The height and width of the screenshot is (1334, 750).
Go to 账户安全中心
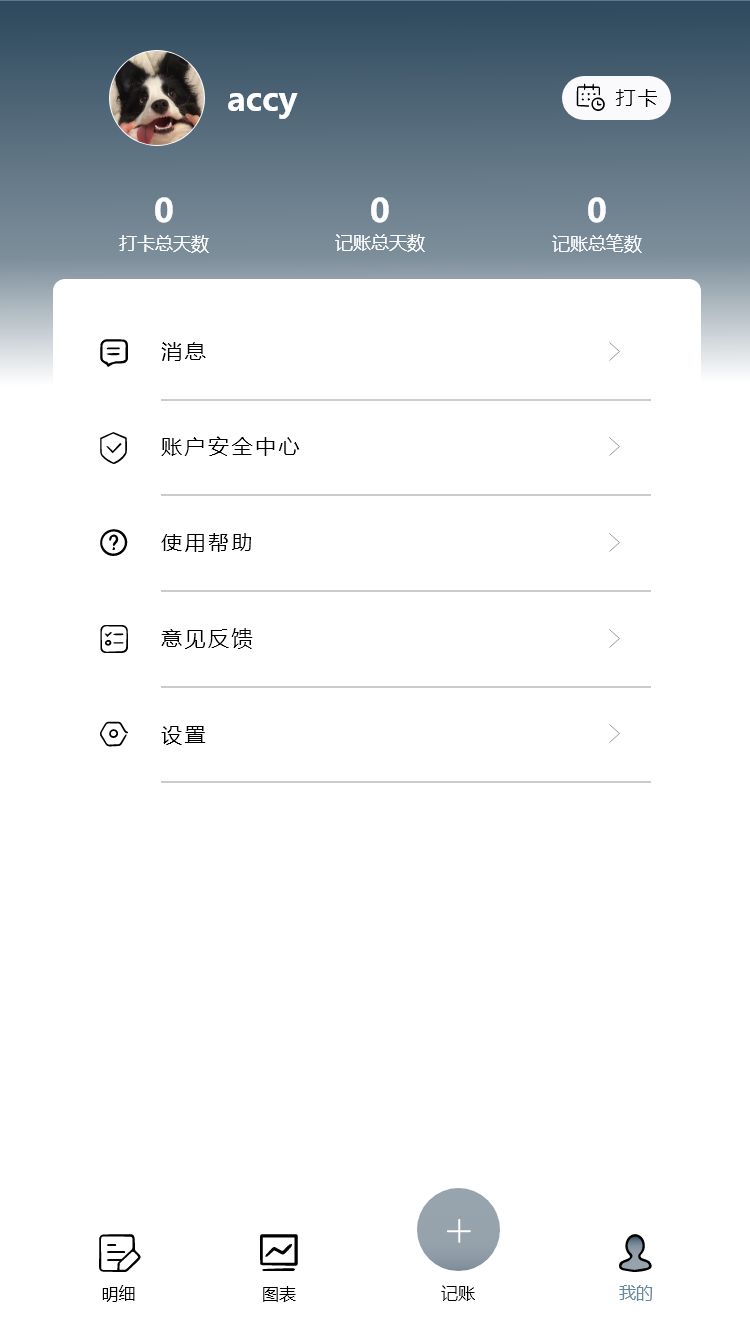click(x=376, y=447)
